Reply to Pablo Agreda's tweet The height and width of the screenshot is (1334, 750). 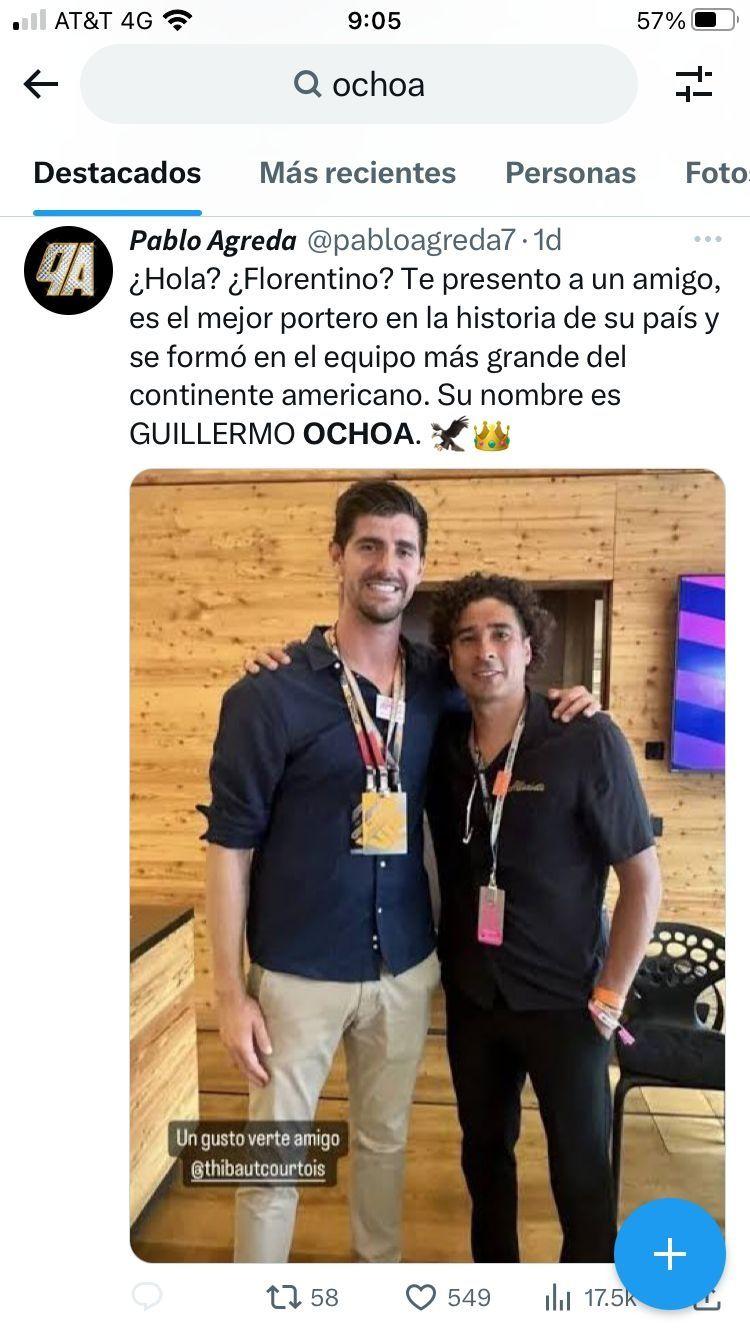(x=147, y=1298)
